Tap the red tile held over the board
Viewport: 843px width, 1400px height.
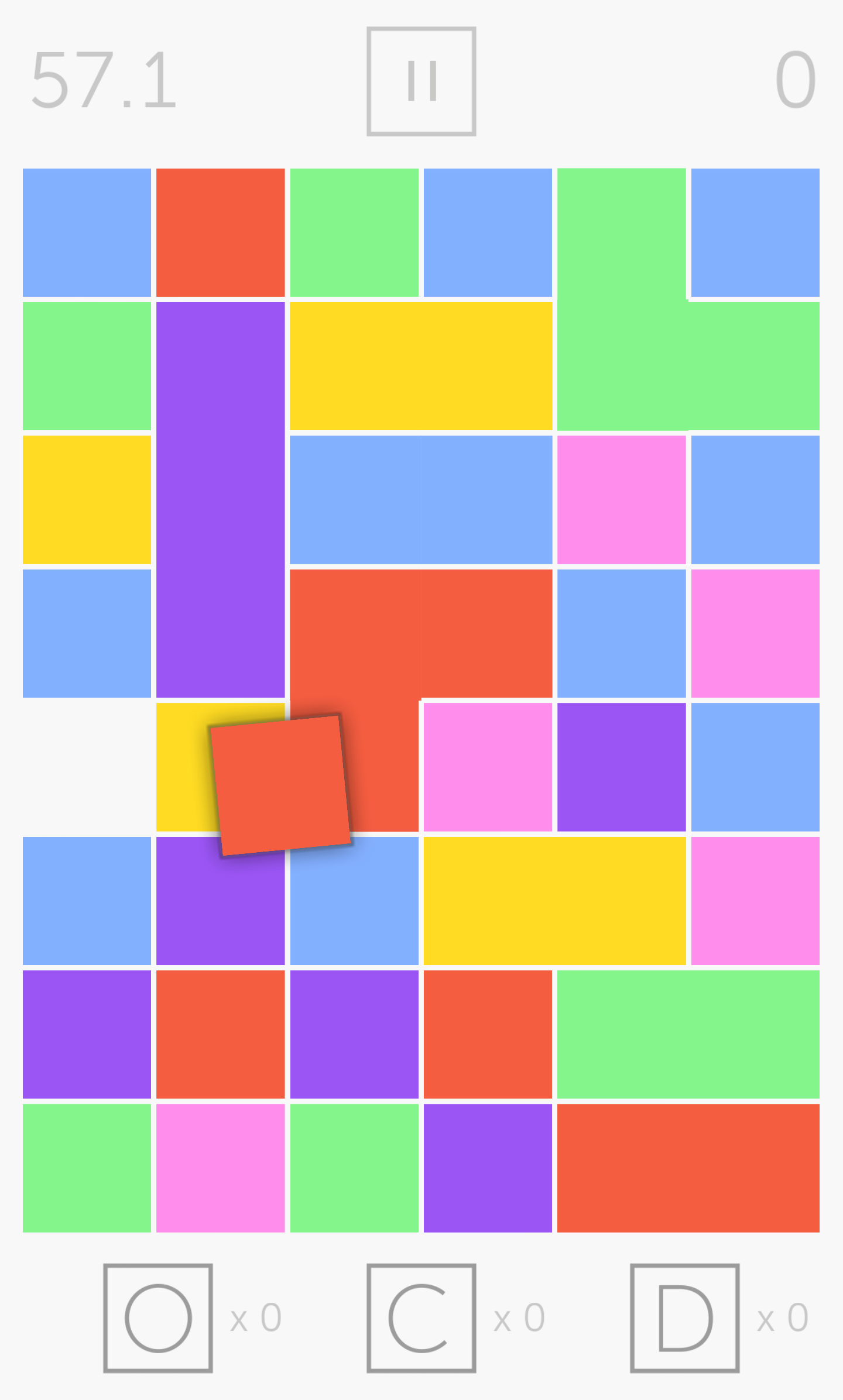pos(280,785)
